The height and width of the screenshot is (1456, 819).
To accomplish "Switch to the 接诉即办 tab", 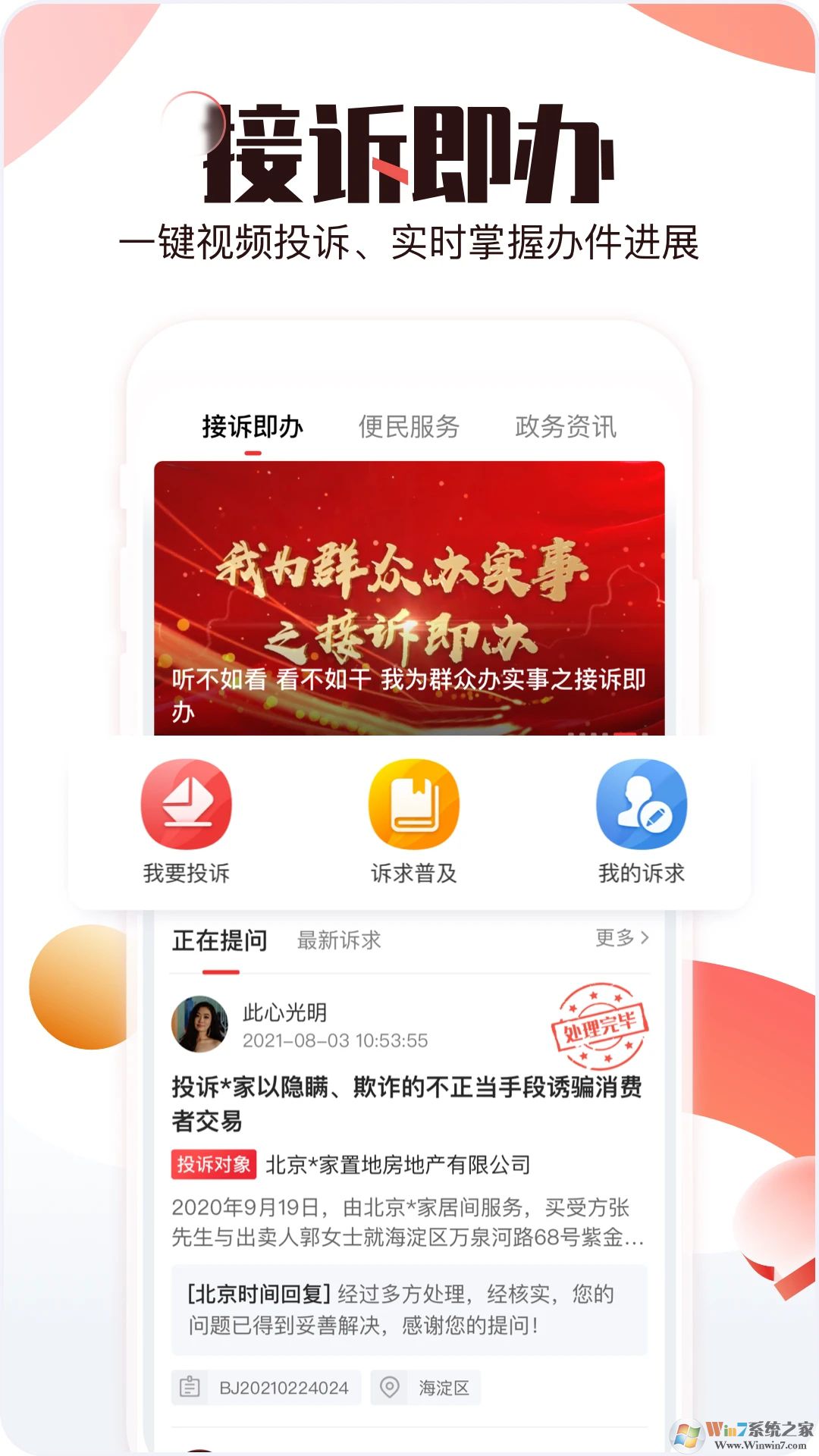I will [x=253, y=426].
